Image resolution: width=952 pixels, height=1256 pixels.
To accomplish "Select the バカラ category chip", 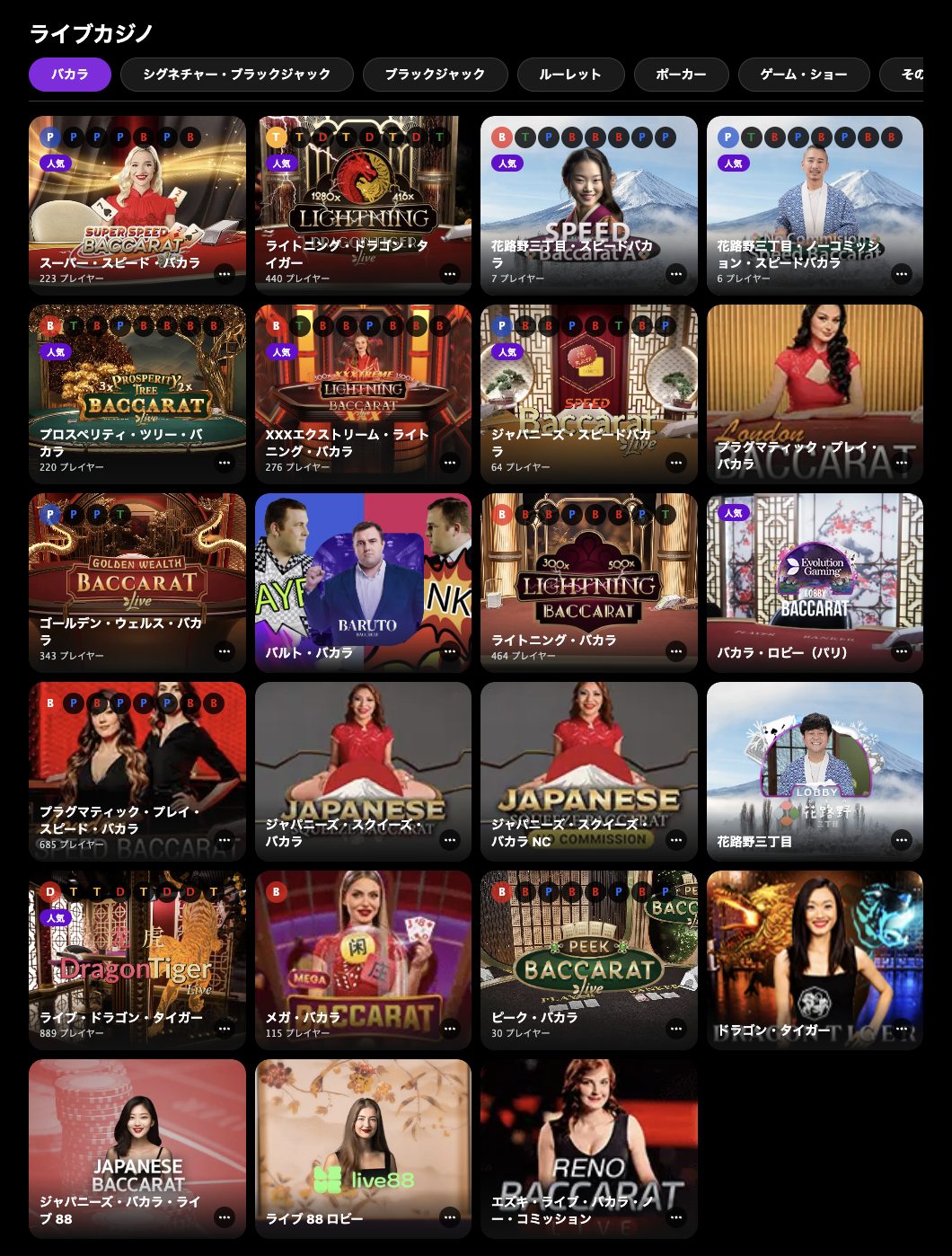I will 69,75.
